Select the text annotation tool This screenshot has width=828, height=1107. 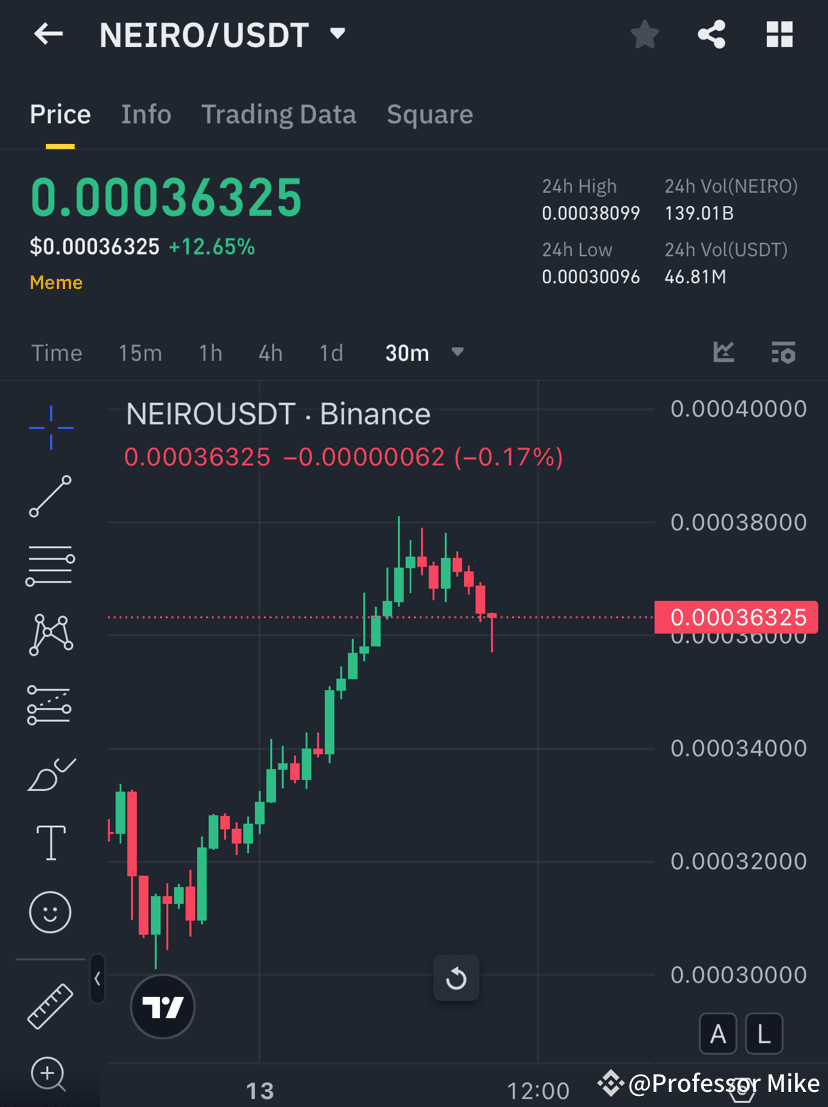point(50,842)
